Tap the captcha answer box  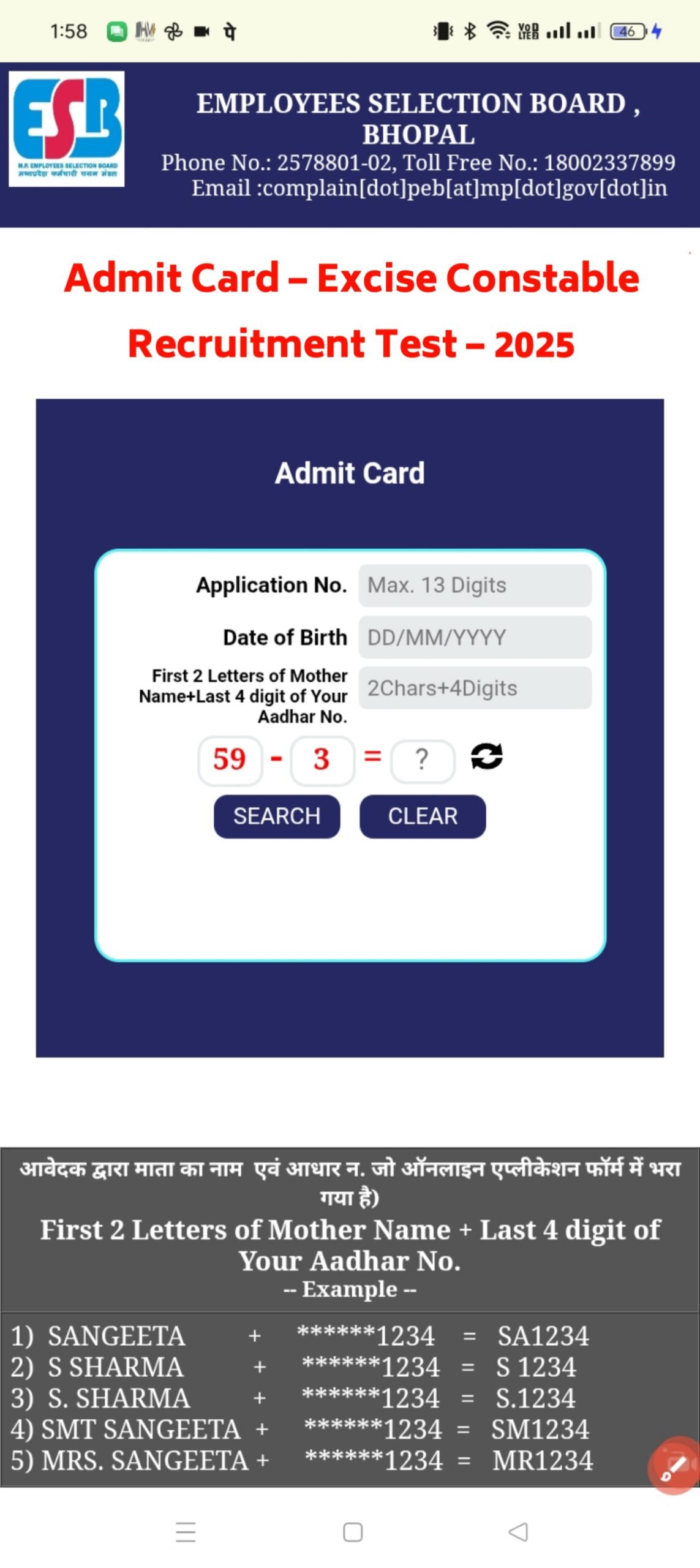(423, 760)
